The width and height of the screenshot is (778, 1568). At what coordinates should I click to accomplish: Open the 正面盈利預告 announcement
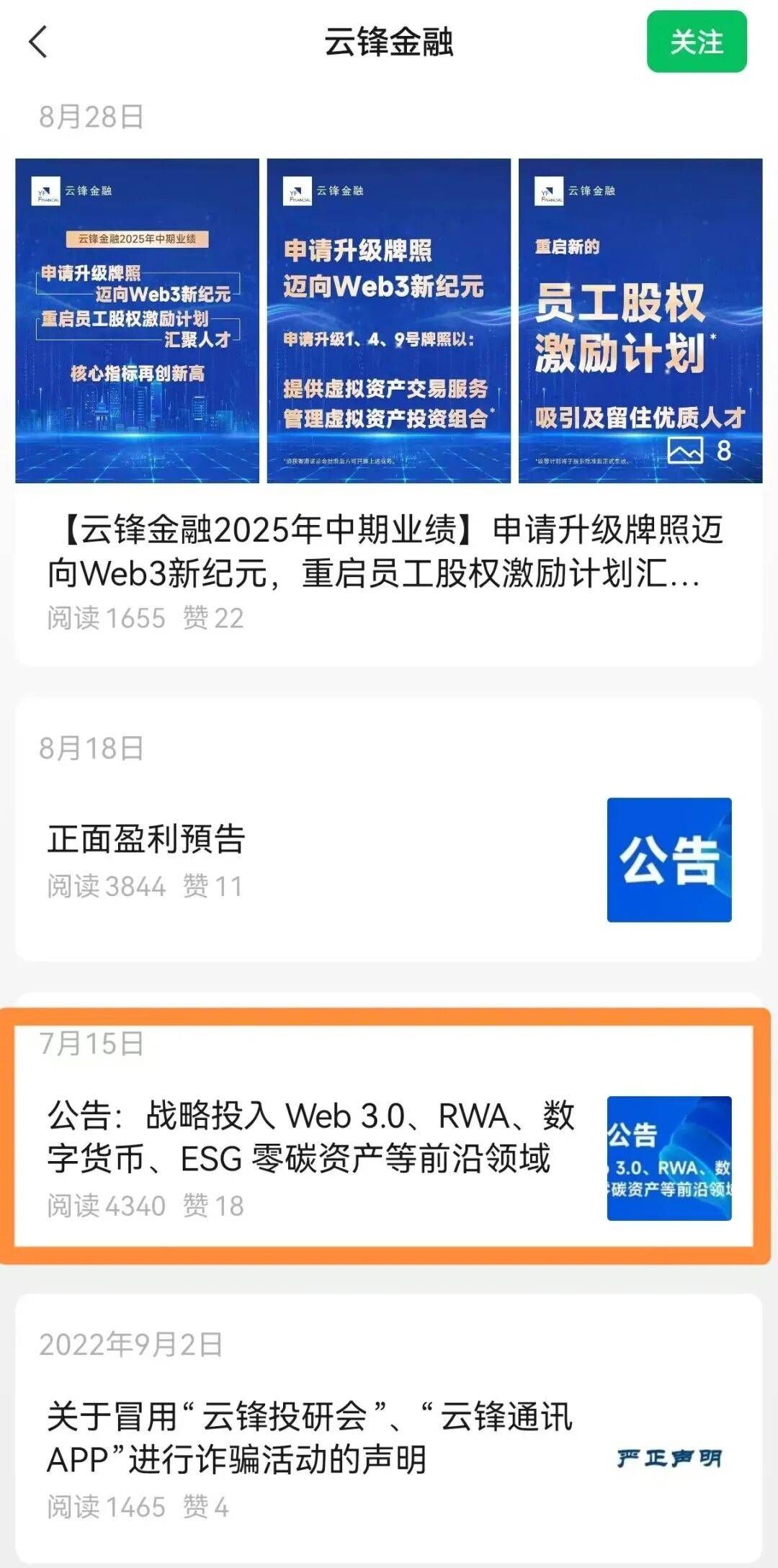click(x=147, y=840)
